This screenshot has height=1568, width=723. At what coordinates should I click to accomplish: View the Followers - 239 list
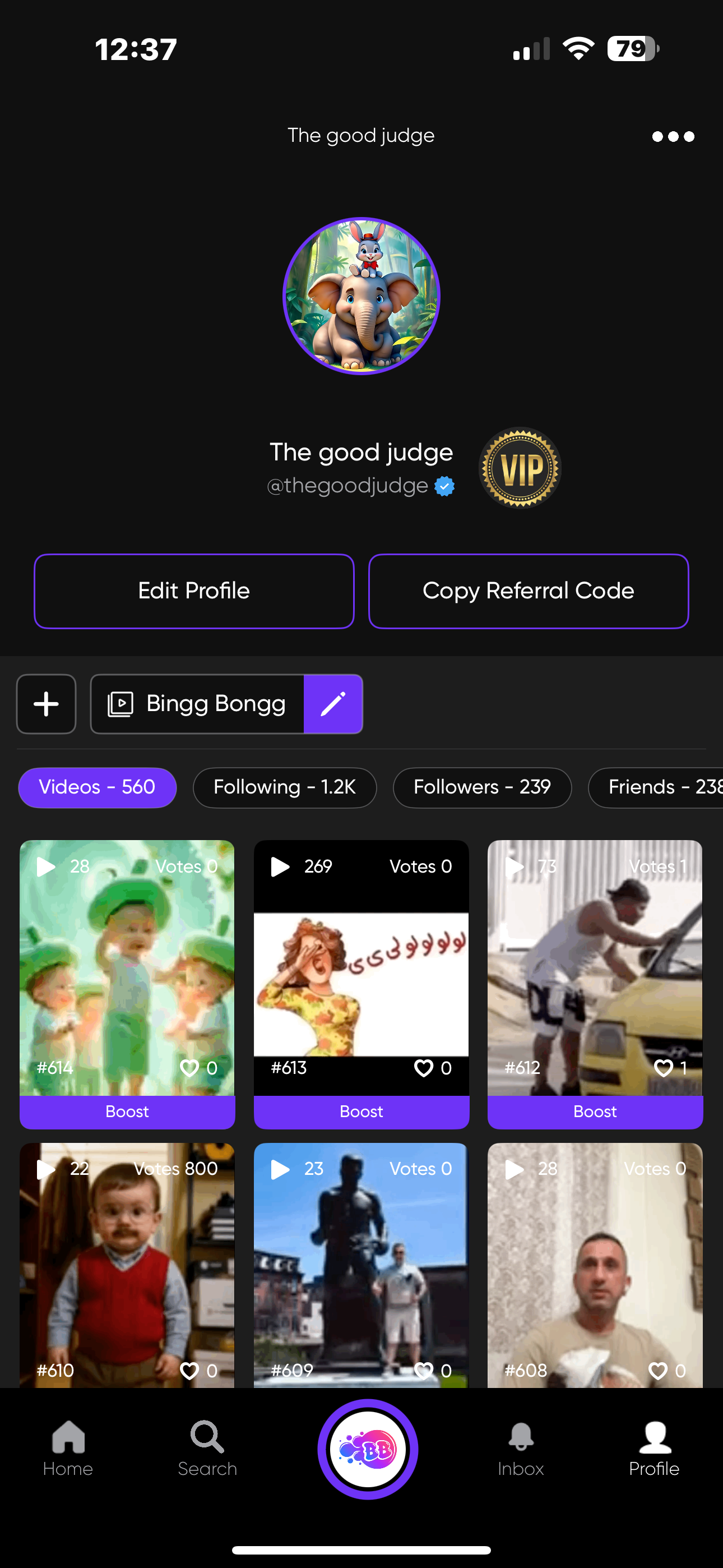pos(482,787)
